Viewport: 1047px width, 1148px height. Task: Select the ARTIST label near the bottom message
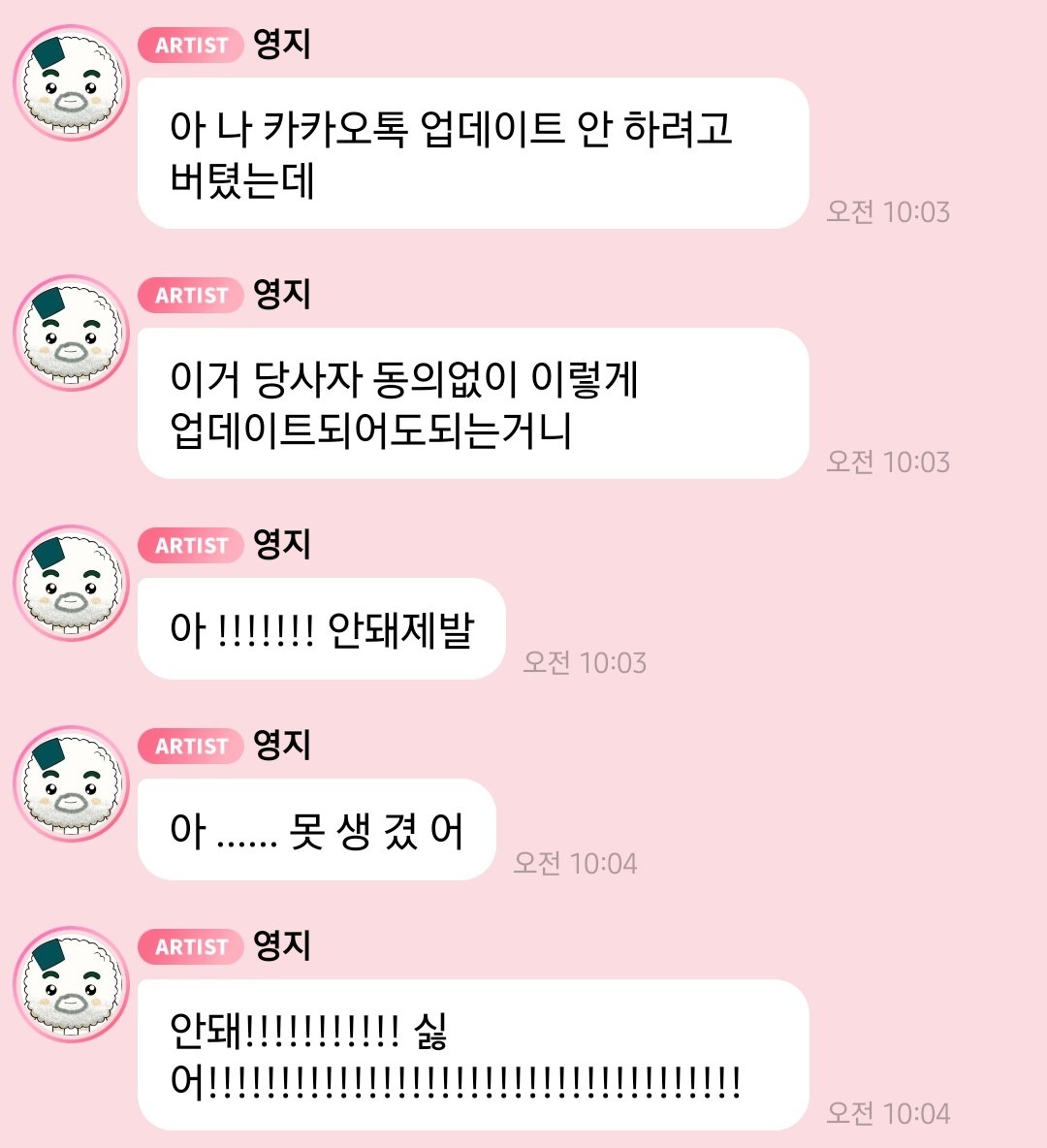(x=190, y=946)
